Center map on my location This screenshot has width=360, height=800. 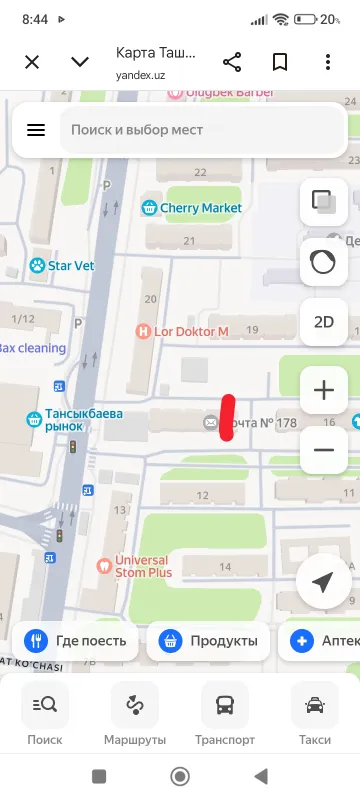[323, 581]
